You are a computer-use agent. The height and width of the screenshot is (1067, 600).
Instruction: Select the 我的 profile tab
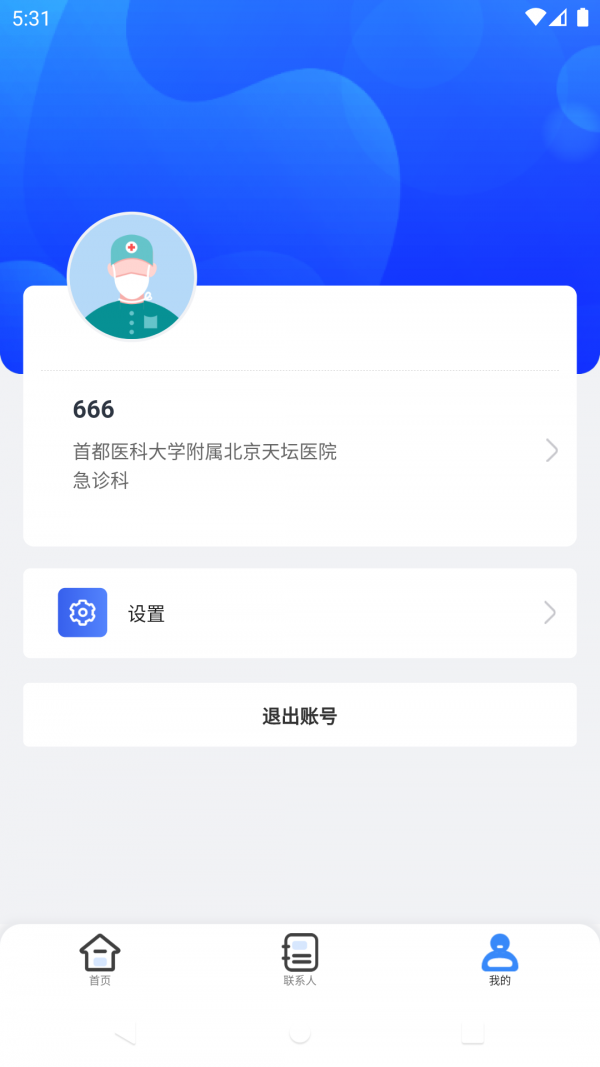500,960
